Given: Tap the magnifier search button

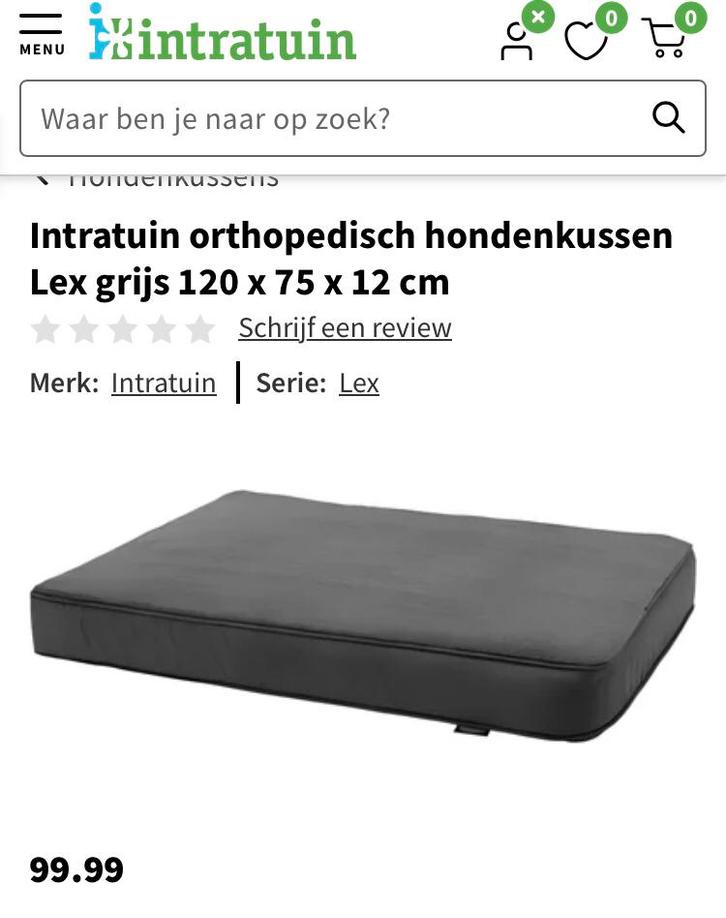Looking at the screenshot, I should click(668, 118).
